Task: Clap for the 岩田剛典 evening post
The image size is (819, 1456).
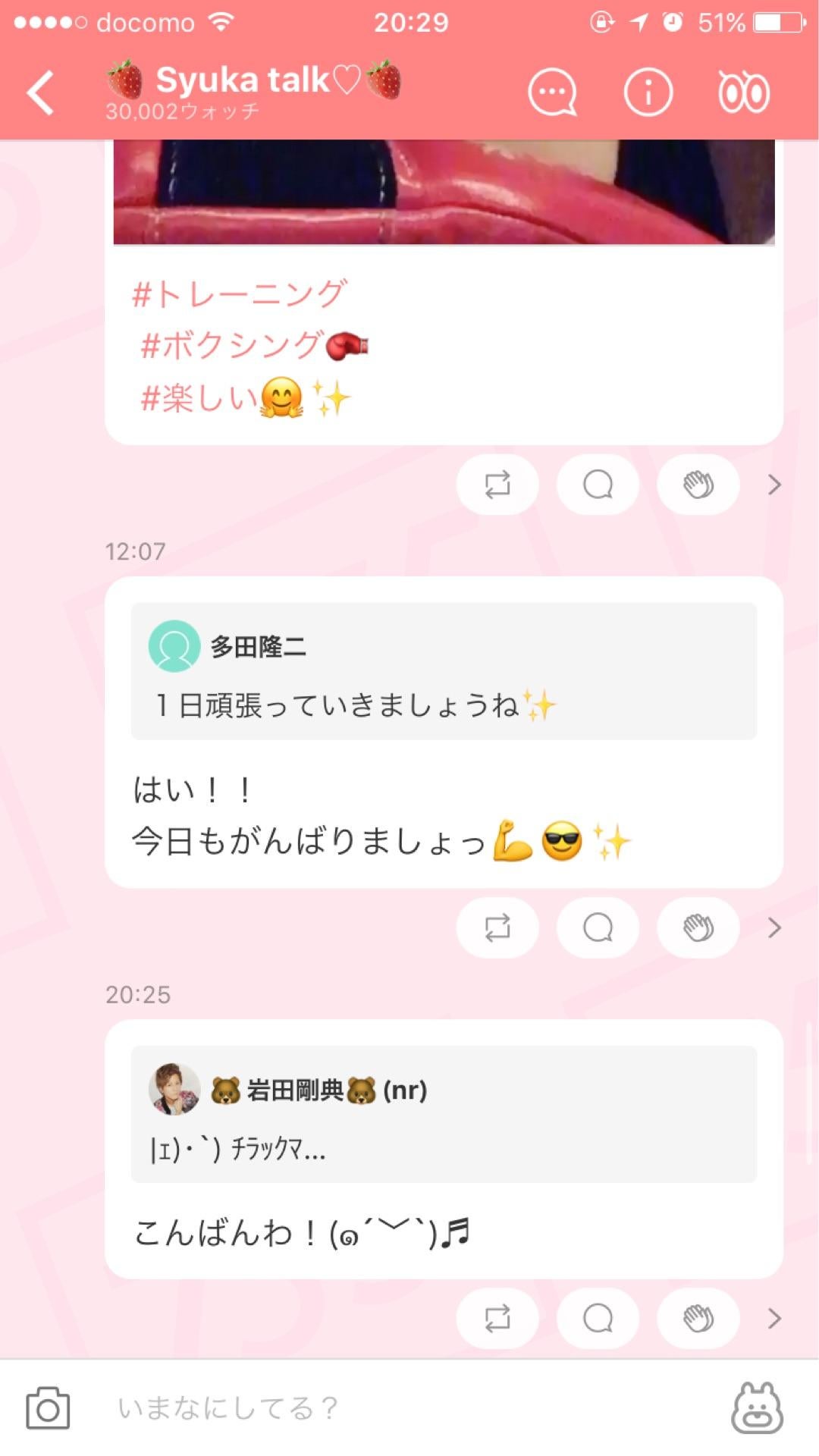Action: tap(698, 1318)
